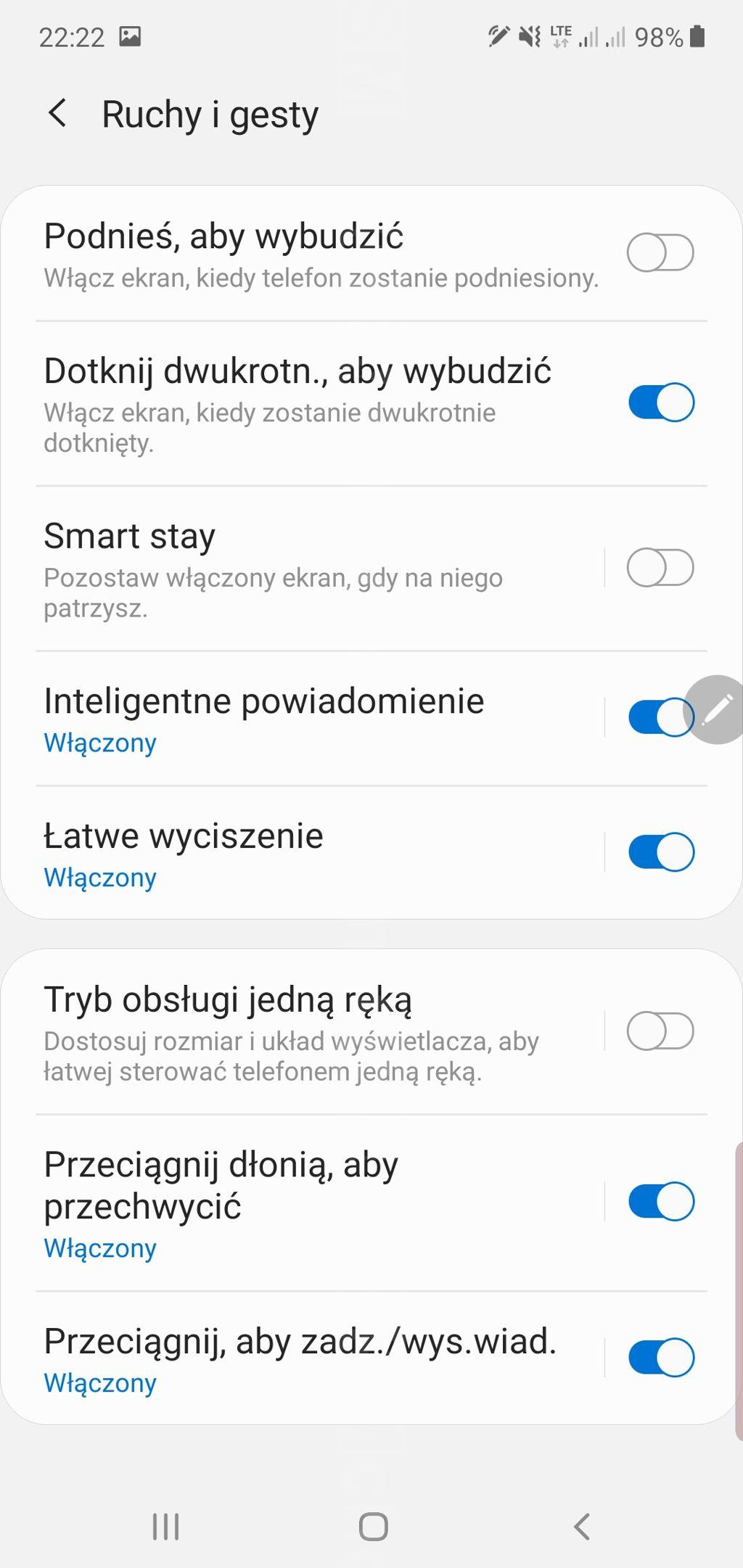
Task: Open the floating pen edit button
Action: pos(715,709)
